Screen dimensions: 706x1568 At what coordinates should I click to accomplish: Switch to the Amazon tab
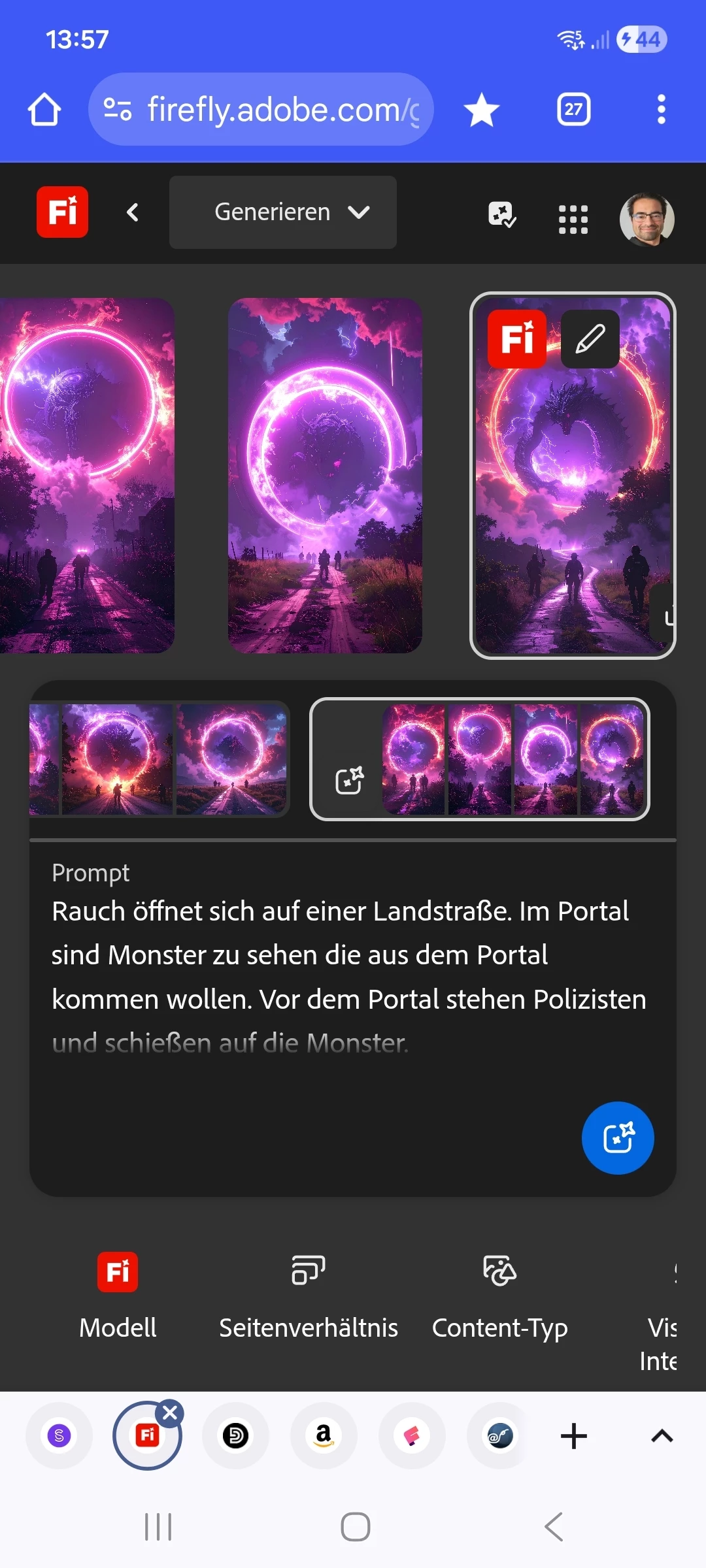[324, 1436]
